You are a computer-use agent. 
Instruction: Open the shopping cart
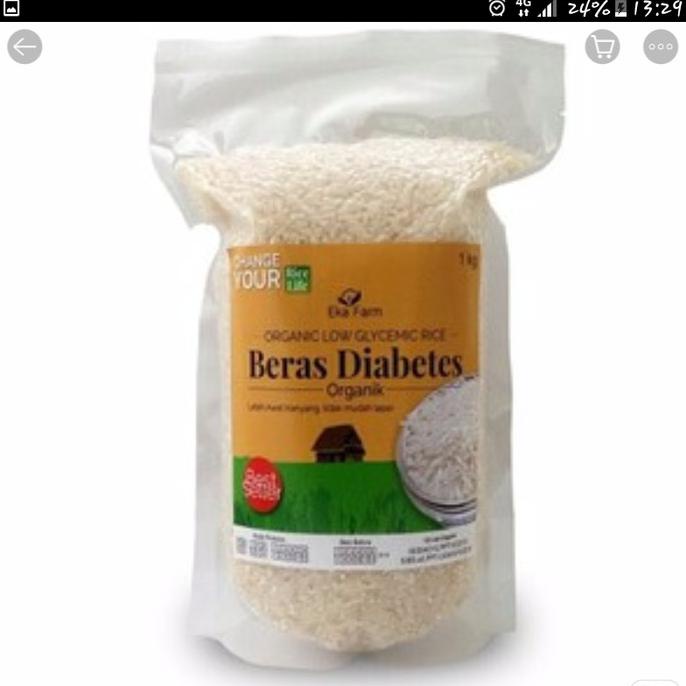click(602, 47)
